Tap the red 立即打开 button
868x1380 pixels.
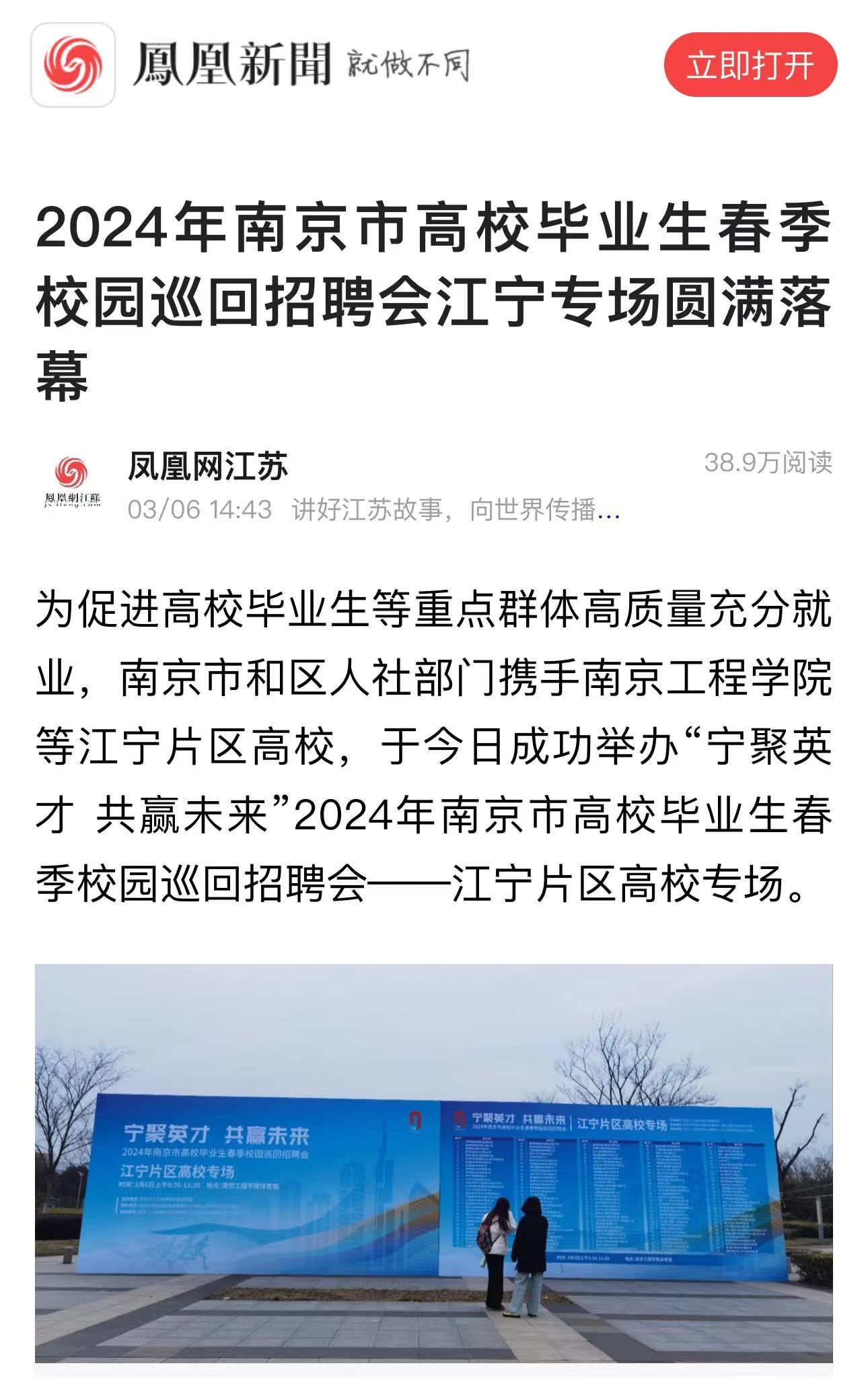(x=750, y=65)
